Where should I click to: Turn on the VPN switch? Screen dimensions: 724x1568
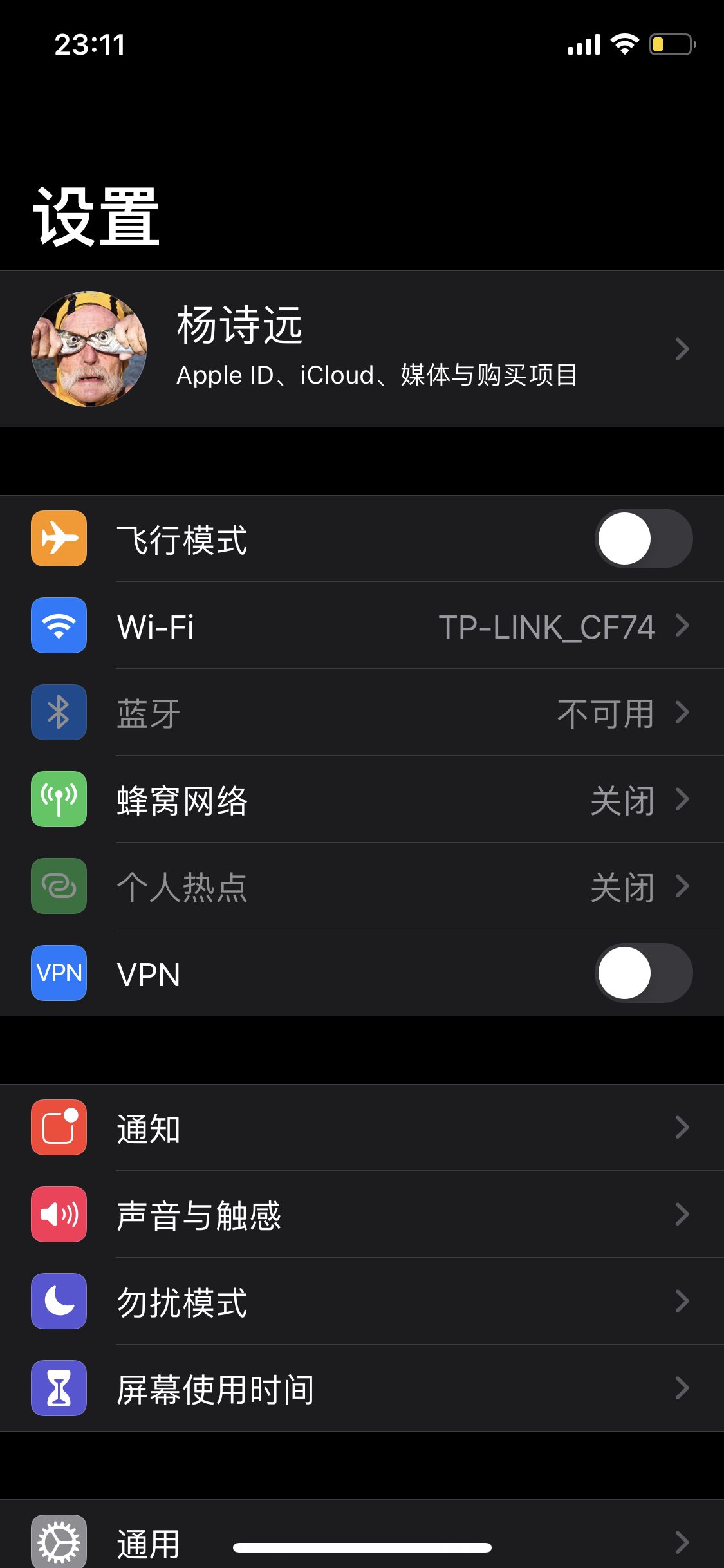[x=643, y=973]
